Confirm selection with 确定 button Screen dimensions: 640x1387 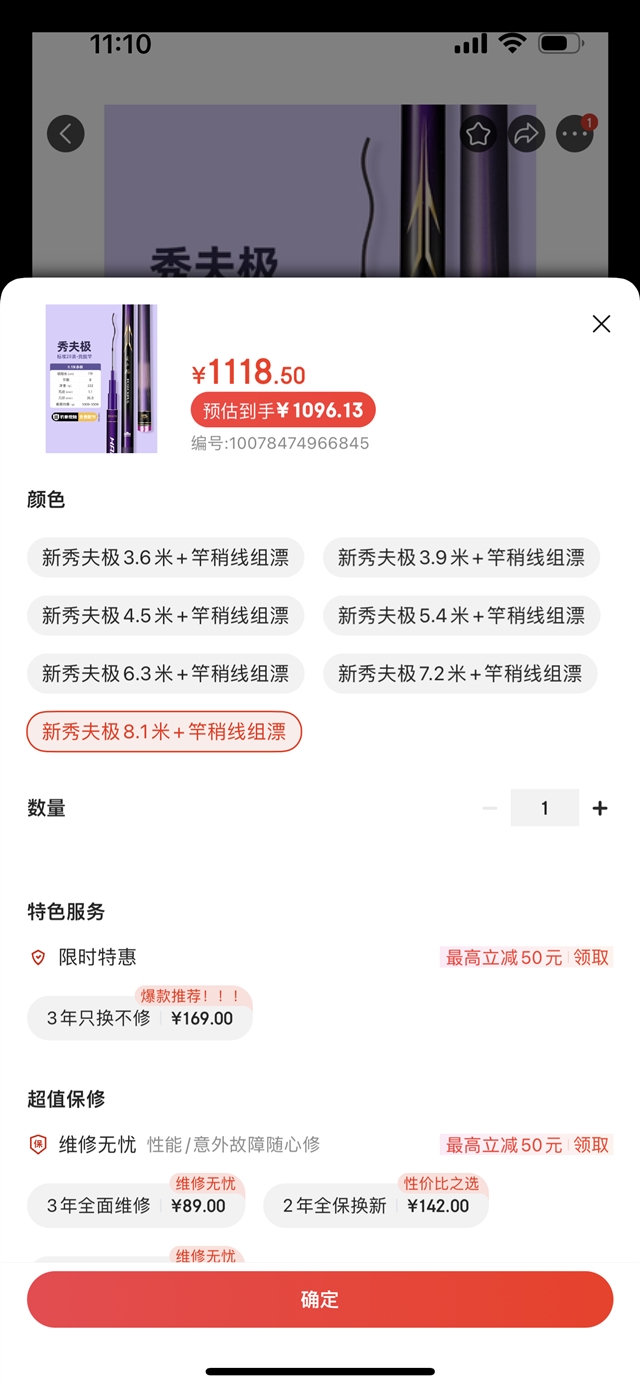tap(320, 1299)
